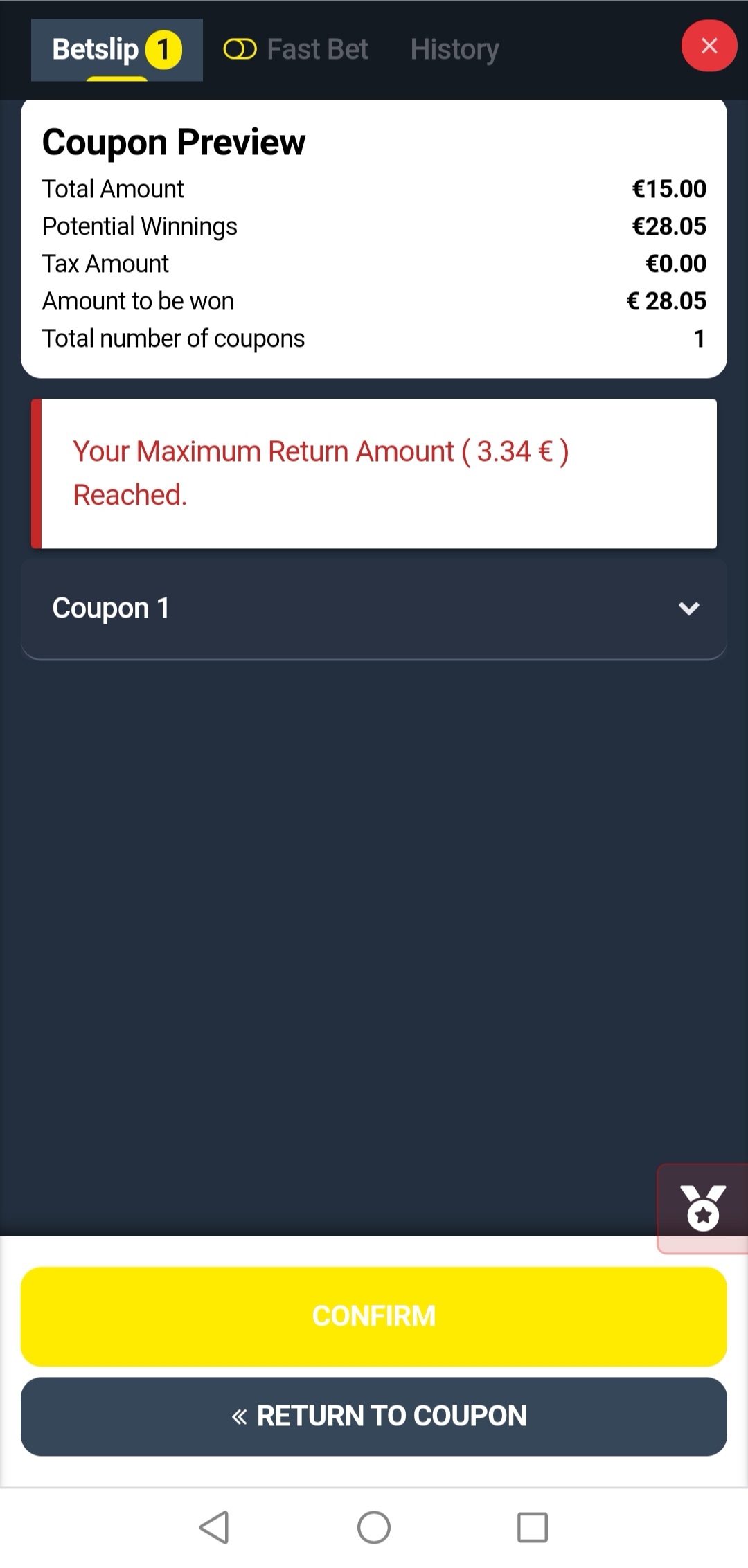The image size is (748, 1568).
Task: Confirm the coupon bet
Action: click(374, 1316)
